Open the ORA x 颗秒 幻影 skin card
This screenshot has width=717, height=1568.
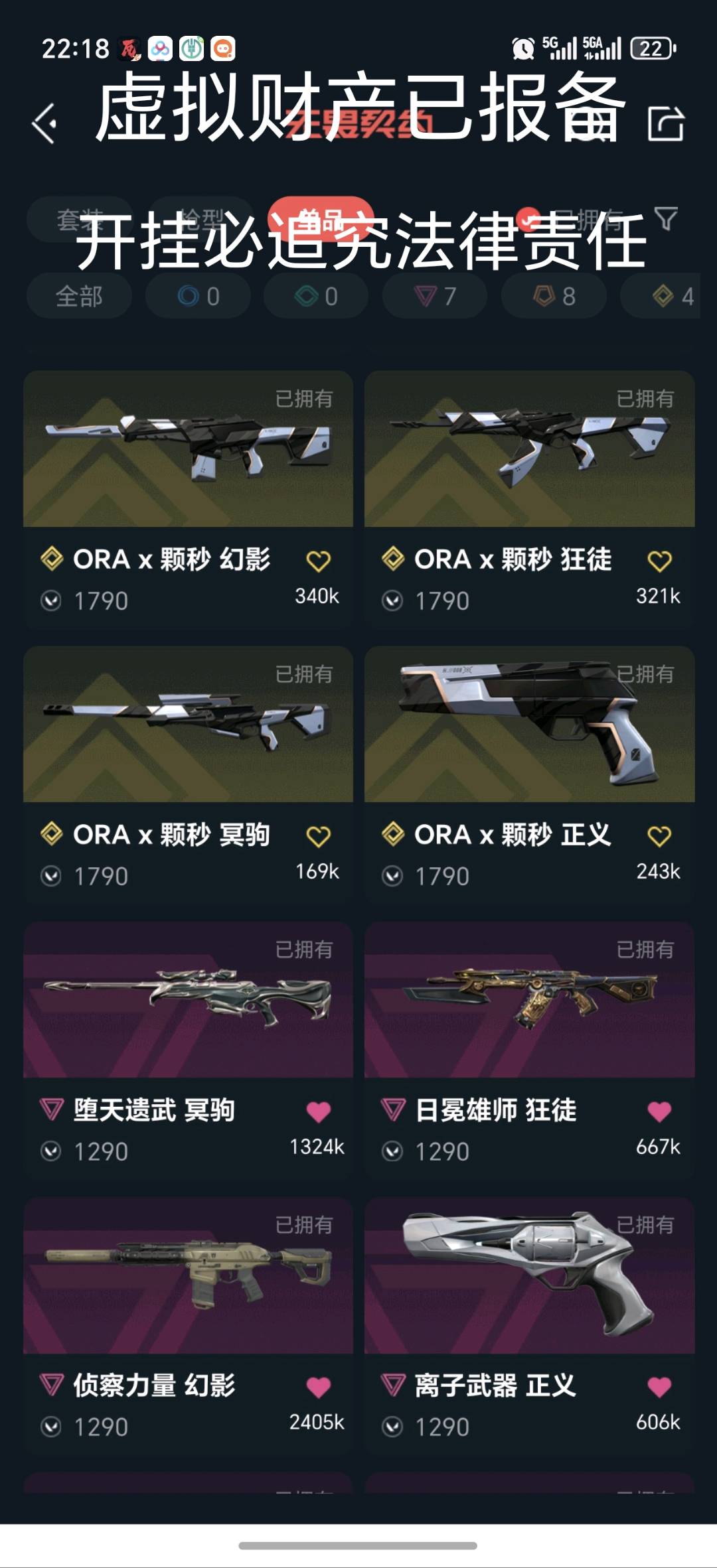click(x=188, y=451)
